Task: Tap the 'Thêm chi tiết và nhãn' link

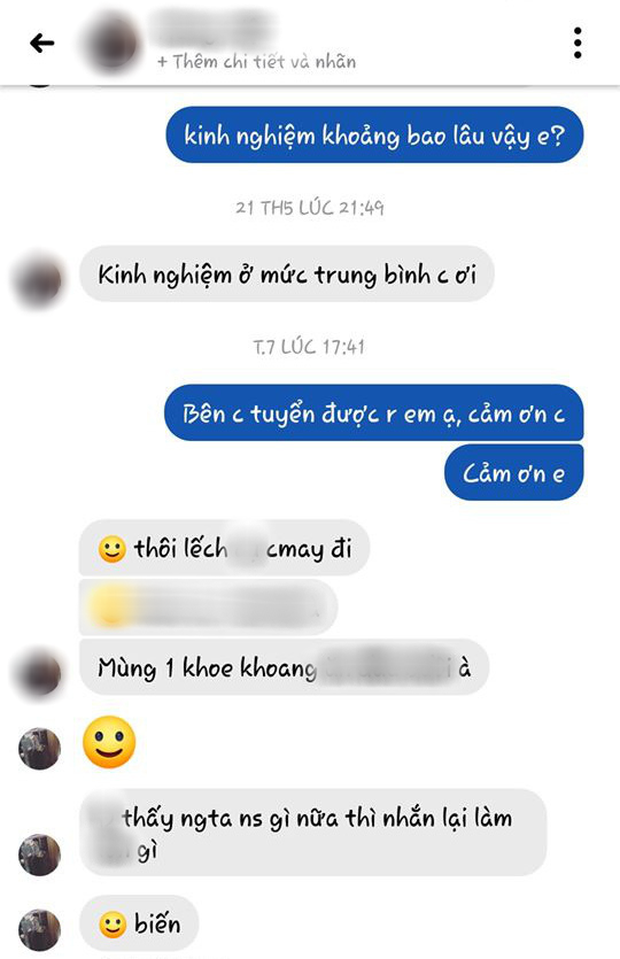Action: coord(256,62)
